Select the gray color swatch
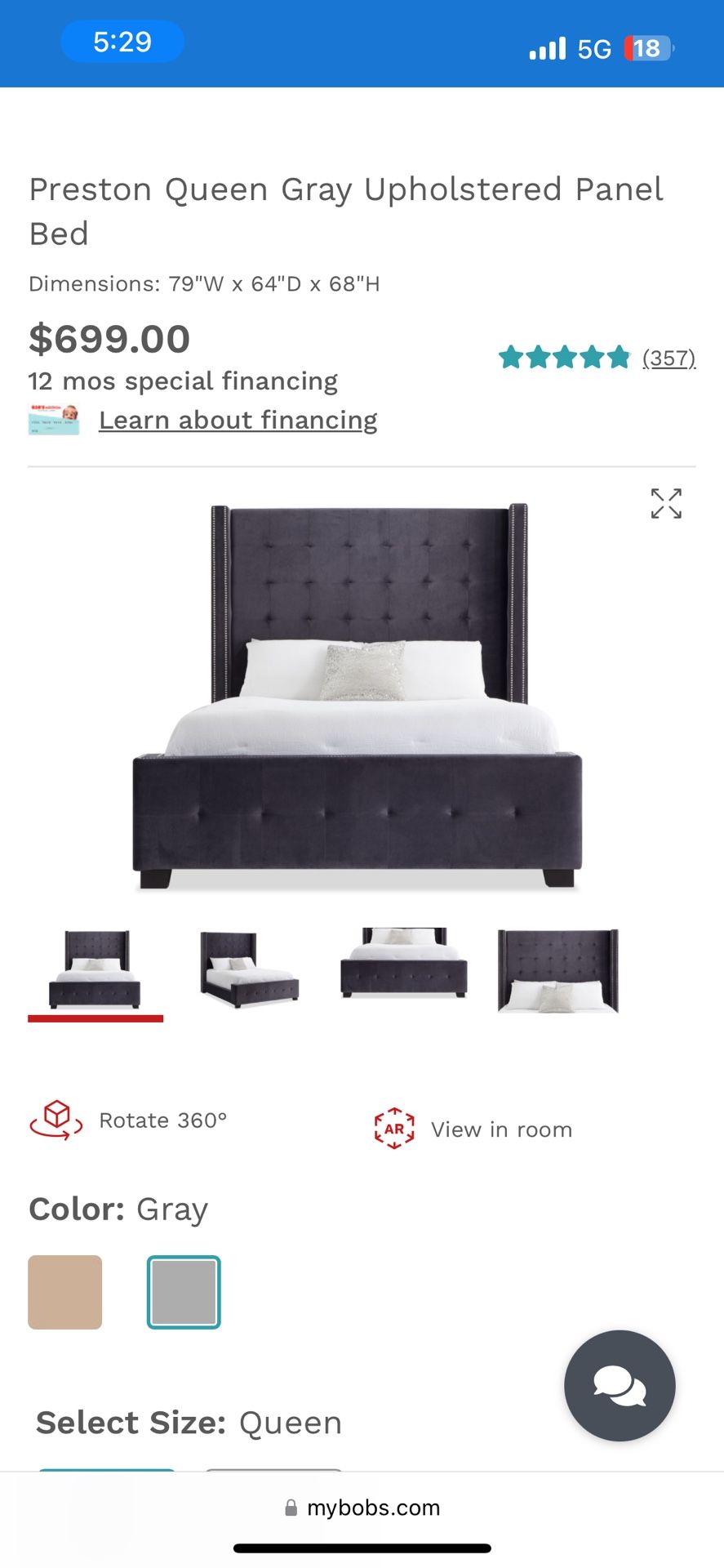Image resolution: width=724 pixels, height=1568 pixels. (184, 1292)
